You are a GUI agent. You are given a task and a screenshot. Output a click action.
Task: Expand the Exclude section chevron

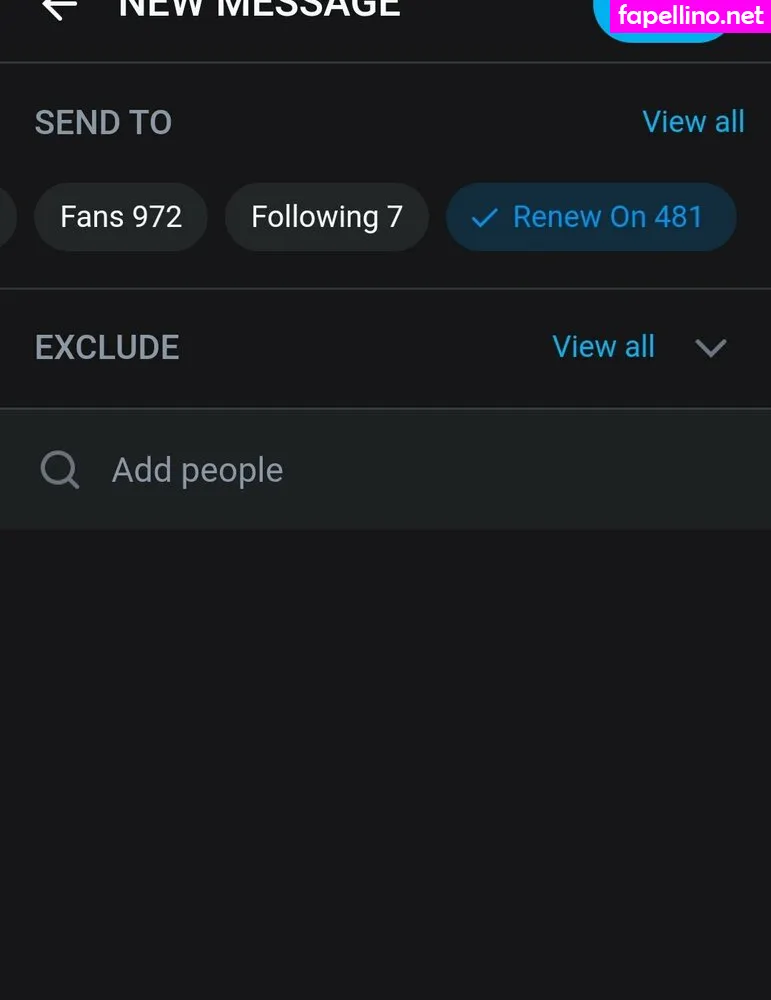click(x=710, y=348)
